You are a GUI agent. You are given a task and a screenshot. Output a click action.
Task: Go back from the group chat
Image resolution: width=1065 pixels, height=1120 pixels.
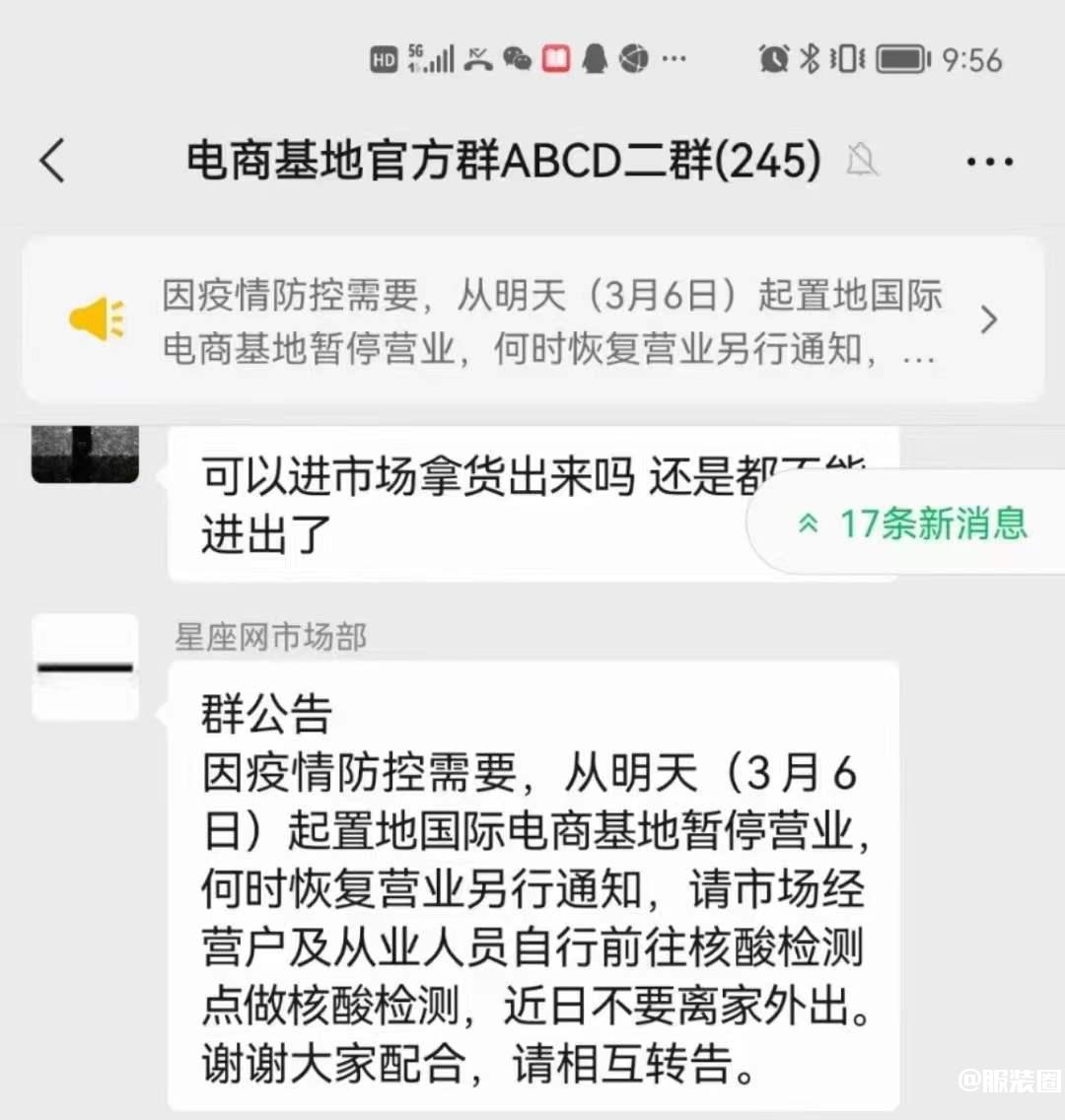53,161
